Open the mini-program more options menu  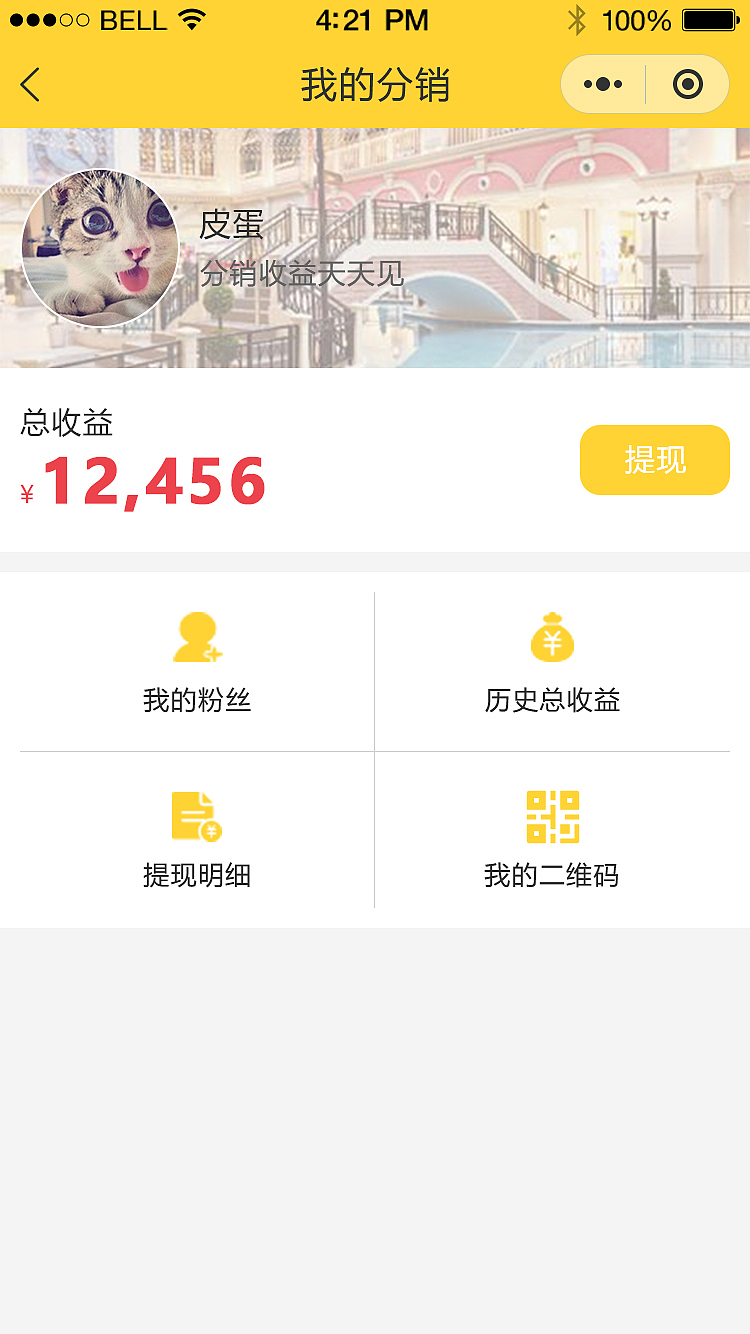[602, 84]
